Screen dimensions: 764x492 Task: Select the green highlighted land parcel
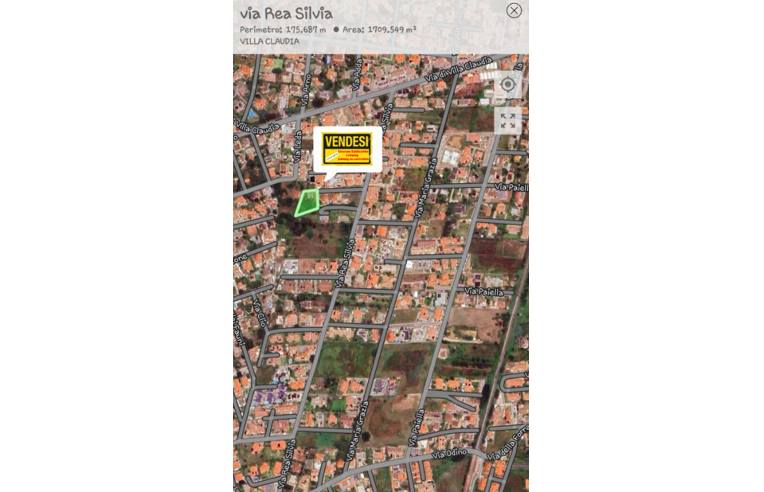click(308, 202)
